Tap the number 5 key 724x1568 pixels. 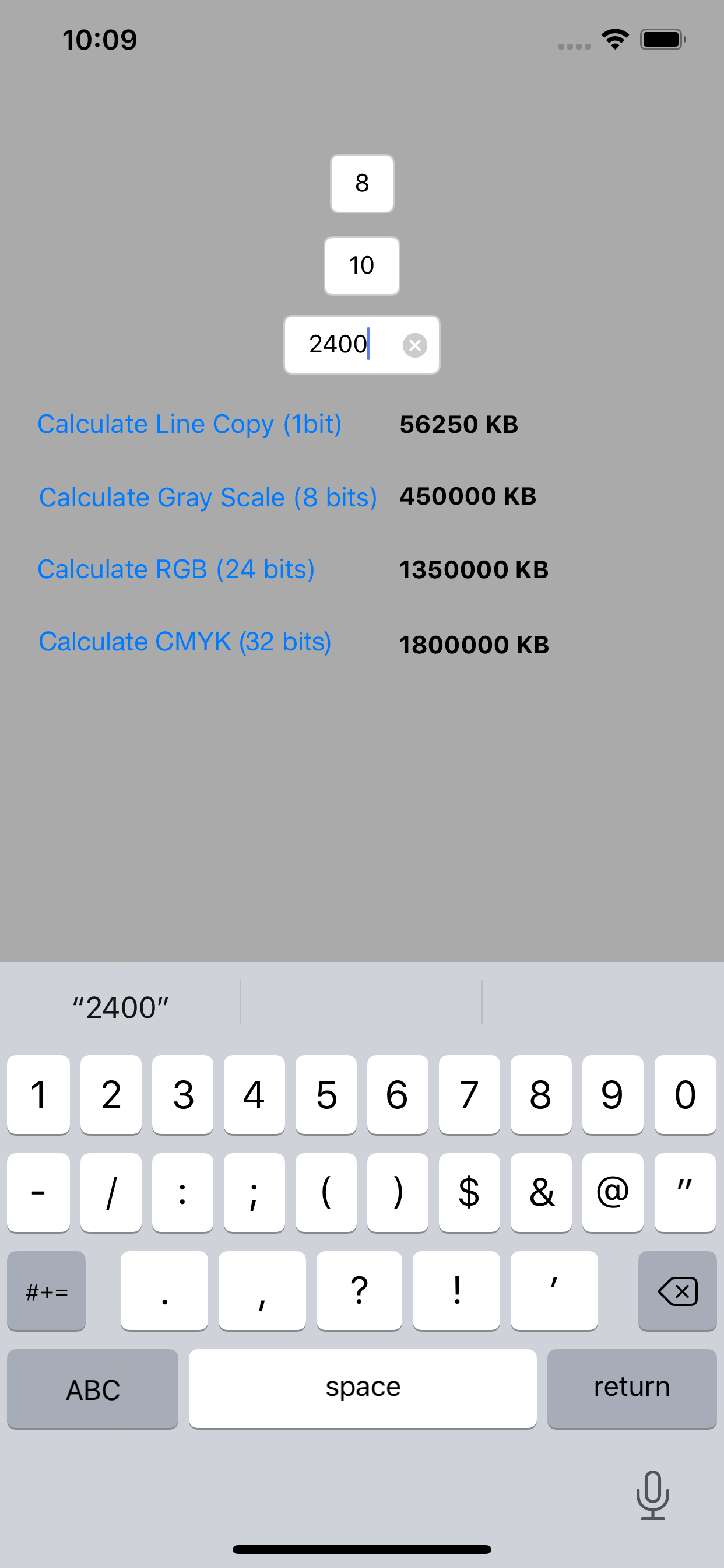click(325, 1095)
